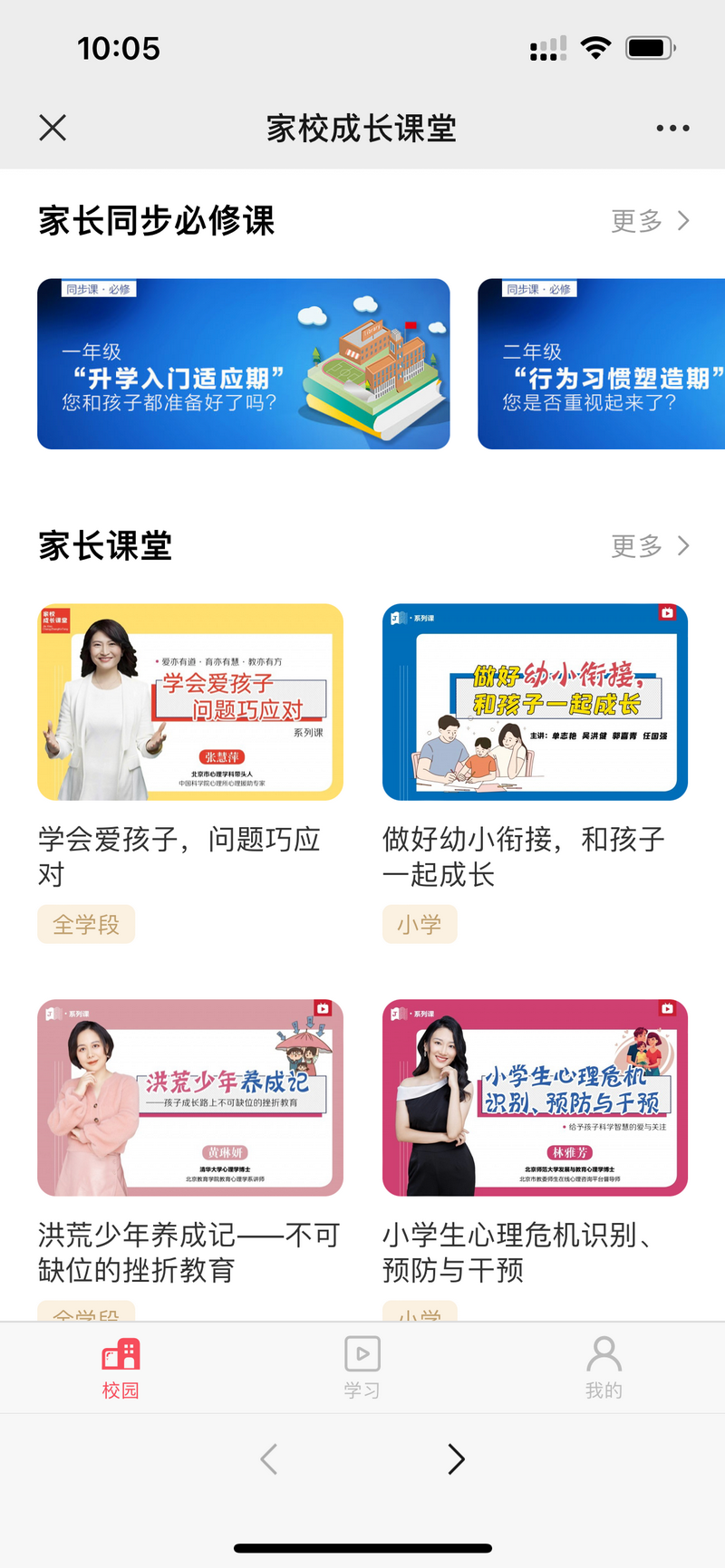This screenshot has height=1568, width=725.
Task: Open the 一年级 升学入门适应期 course banner
Action: tap(244, 364)
